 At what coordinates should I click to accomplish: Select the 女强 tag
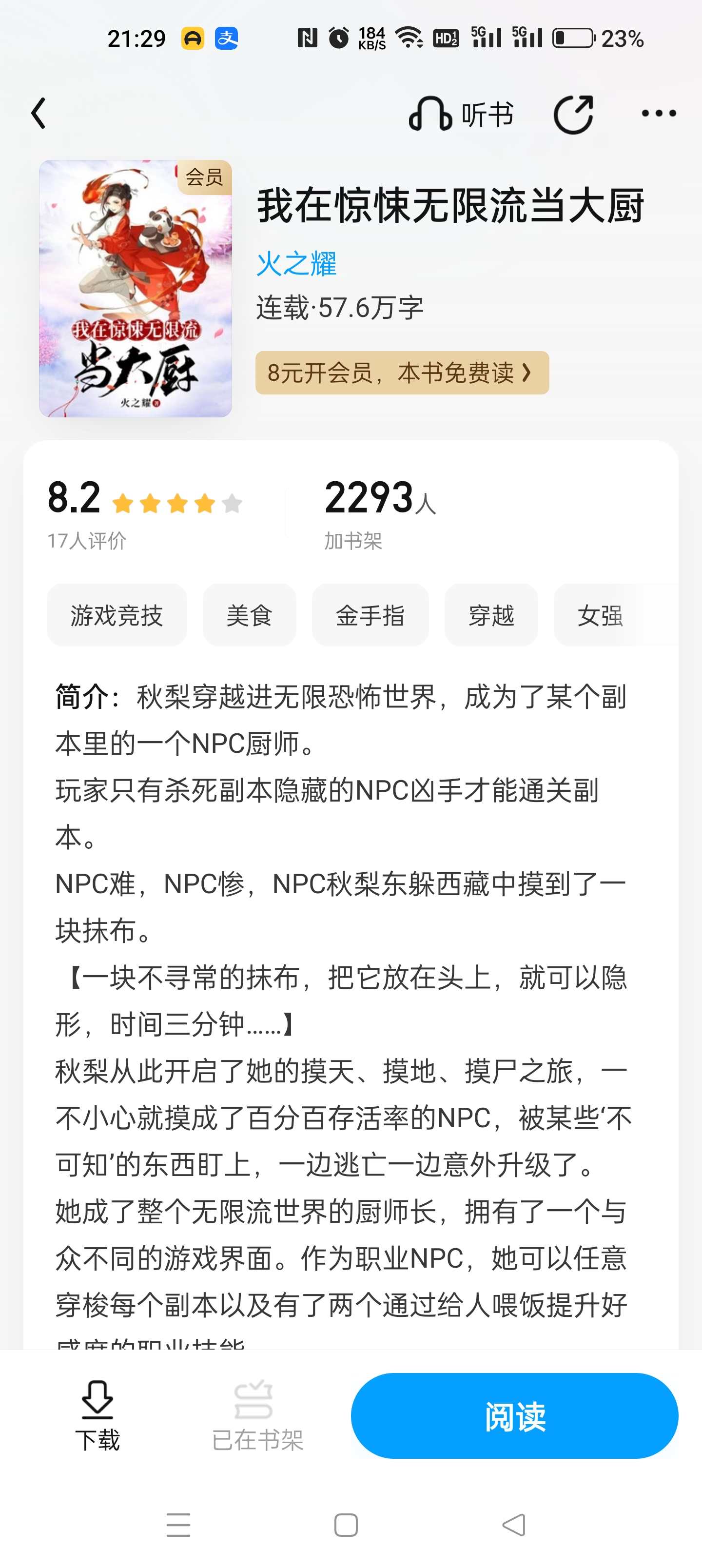point(600,615)
